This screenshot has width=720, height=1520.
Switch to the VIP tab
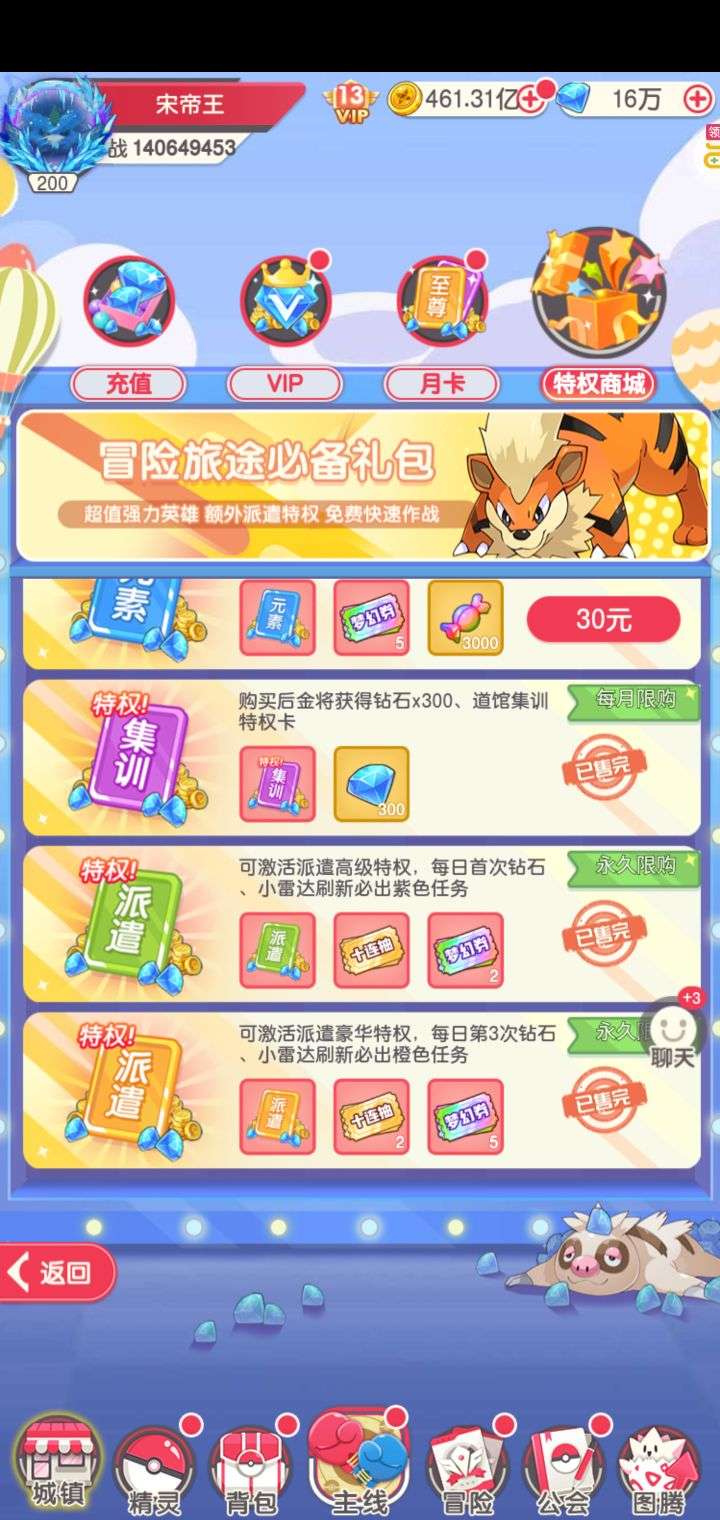pyautogui.click(x=285, y=384)
